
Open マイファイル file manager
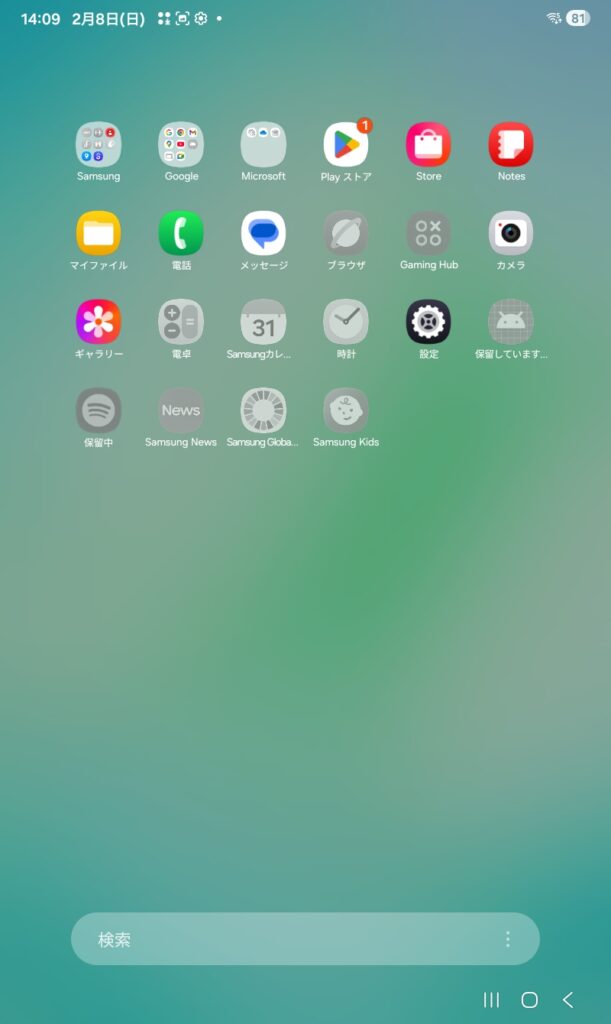pyautogui.click(x=98, y=234)
